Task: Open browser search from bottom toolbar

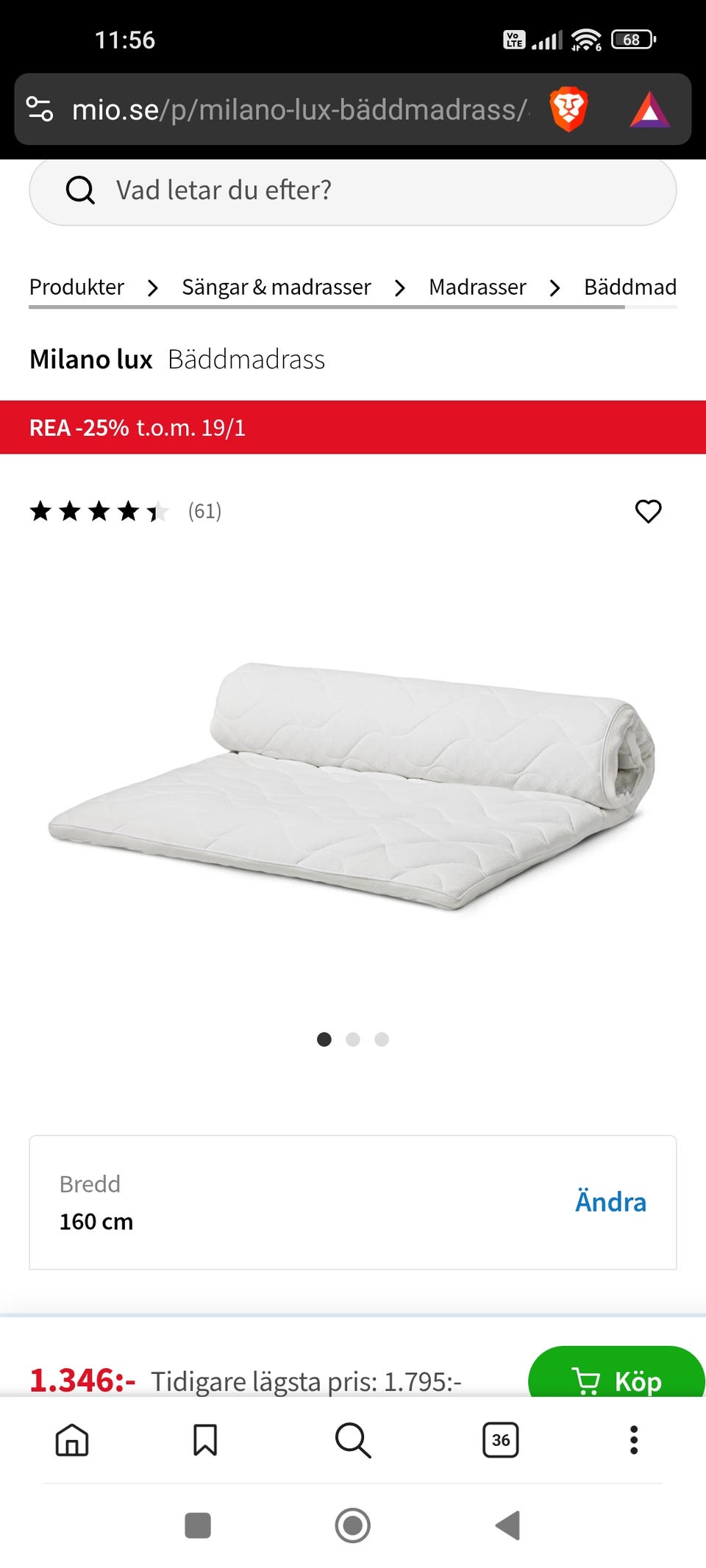Action: click(x=353, y=1439)
